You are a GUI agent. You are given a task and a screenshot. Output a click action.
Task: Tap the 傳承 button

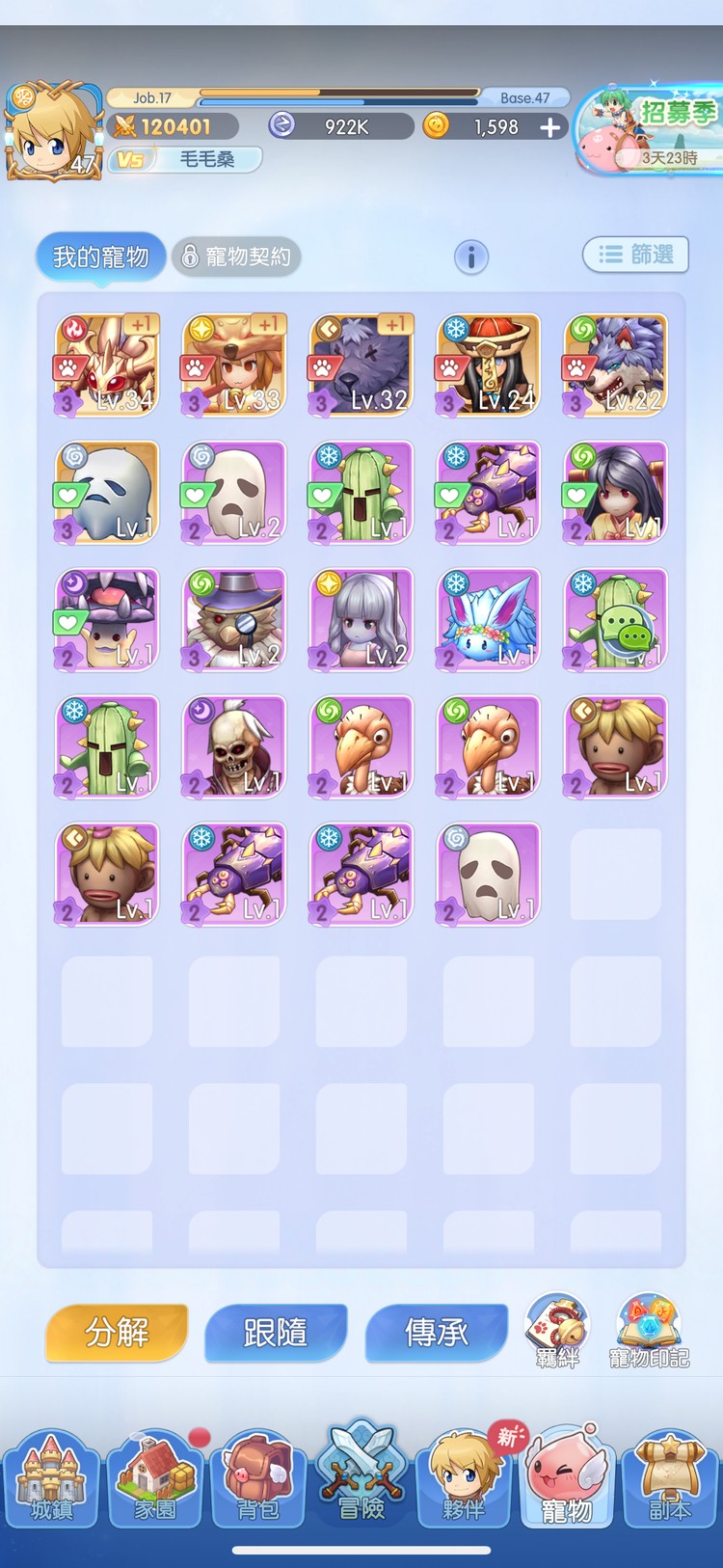(x=436, y=1332)
